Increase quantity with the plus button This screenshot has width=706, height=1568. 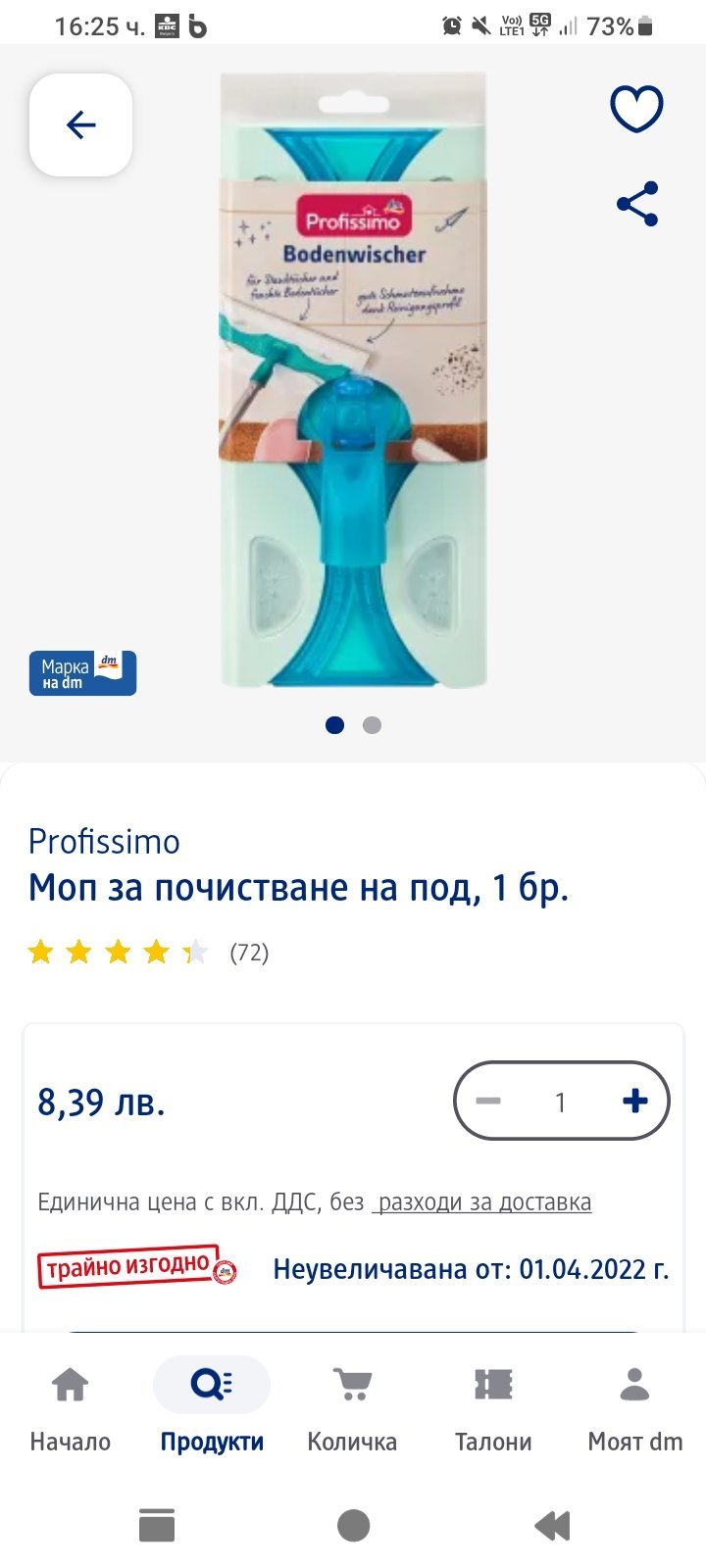634,1101
